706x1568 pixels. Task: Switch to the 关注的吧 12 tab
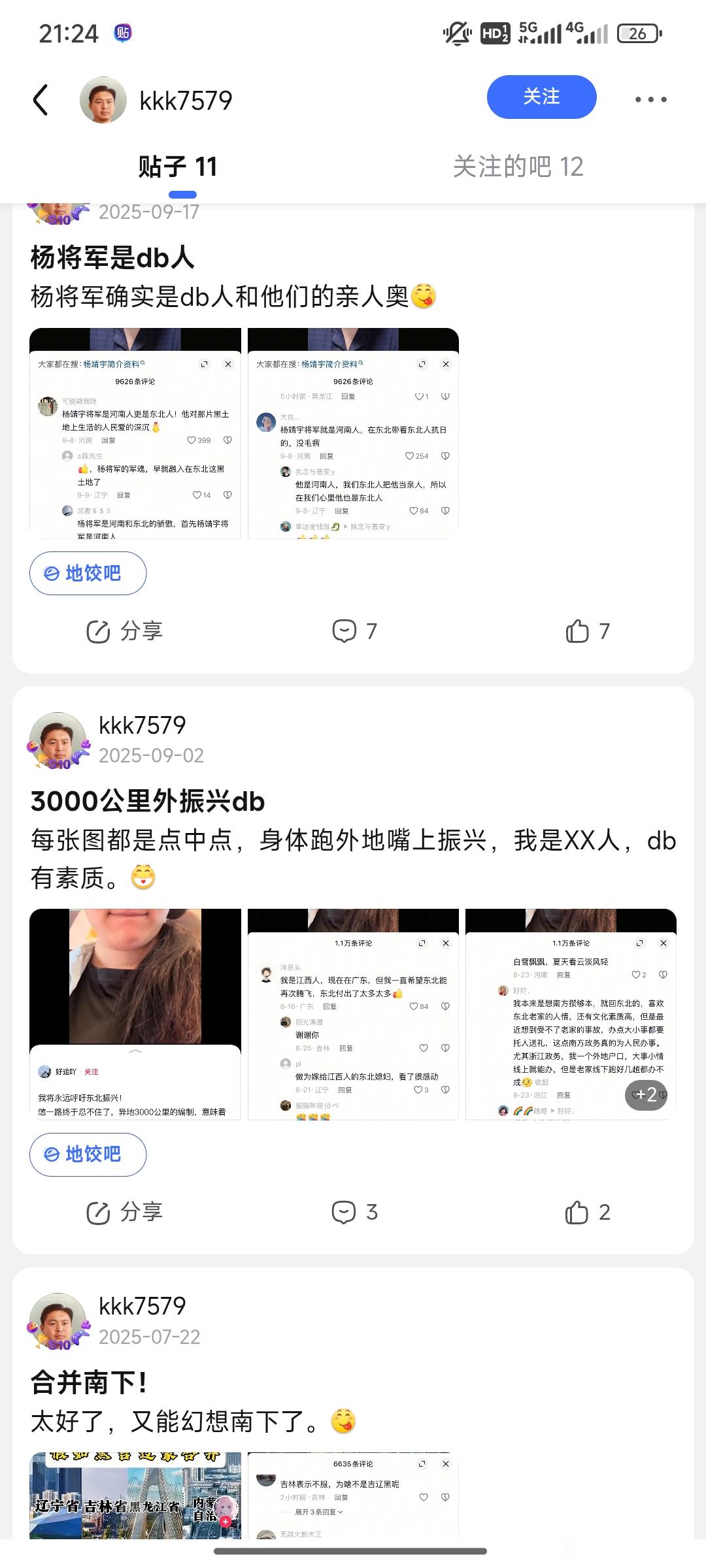pos(518,167)
